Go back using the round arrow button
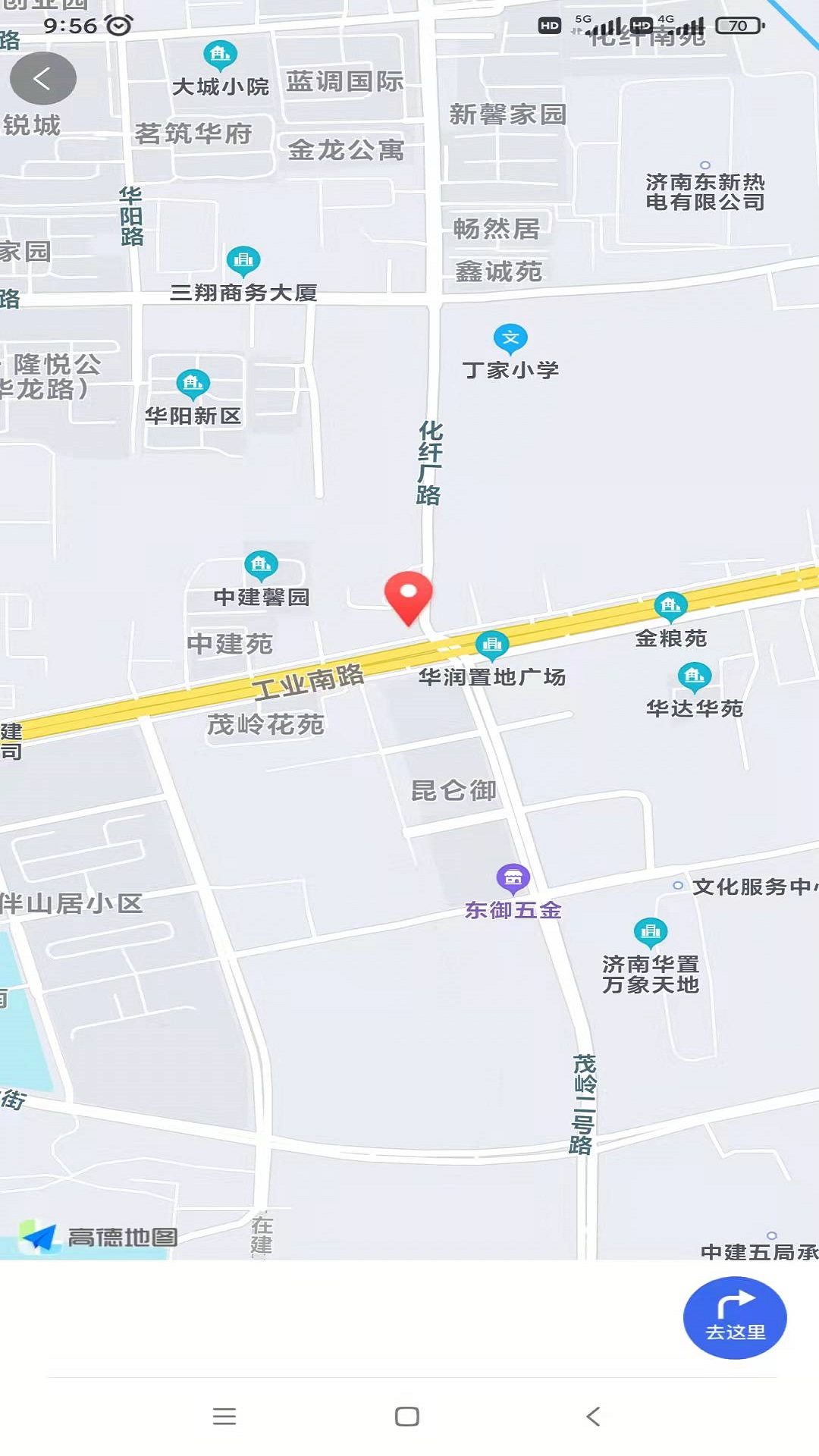 (x=43, y=78)
